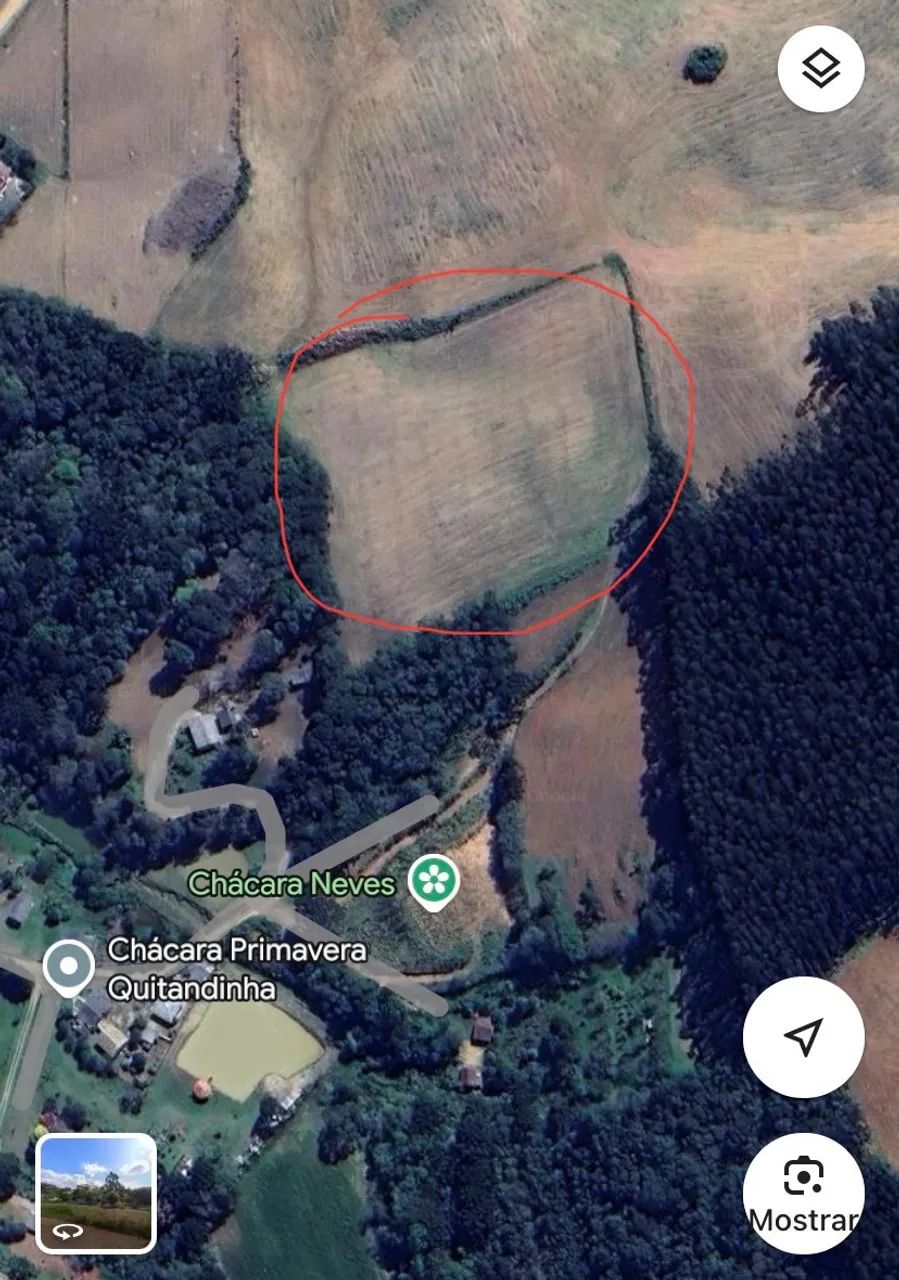Tap the Mostrar camera button
The height and width of the screenshot is (1280, 899).
click(x=803, y=1193)
